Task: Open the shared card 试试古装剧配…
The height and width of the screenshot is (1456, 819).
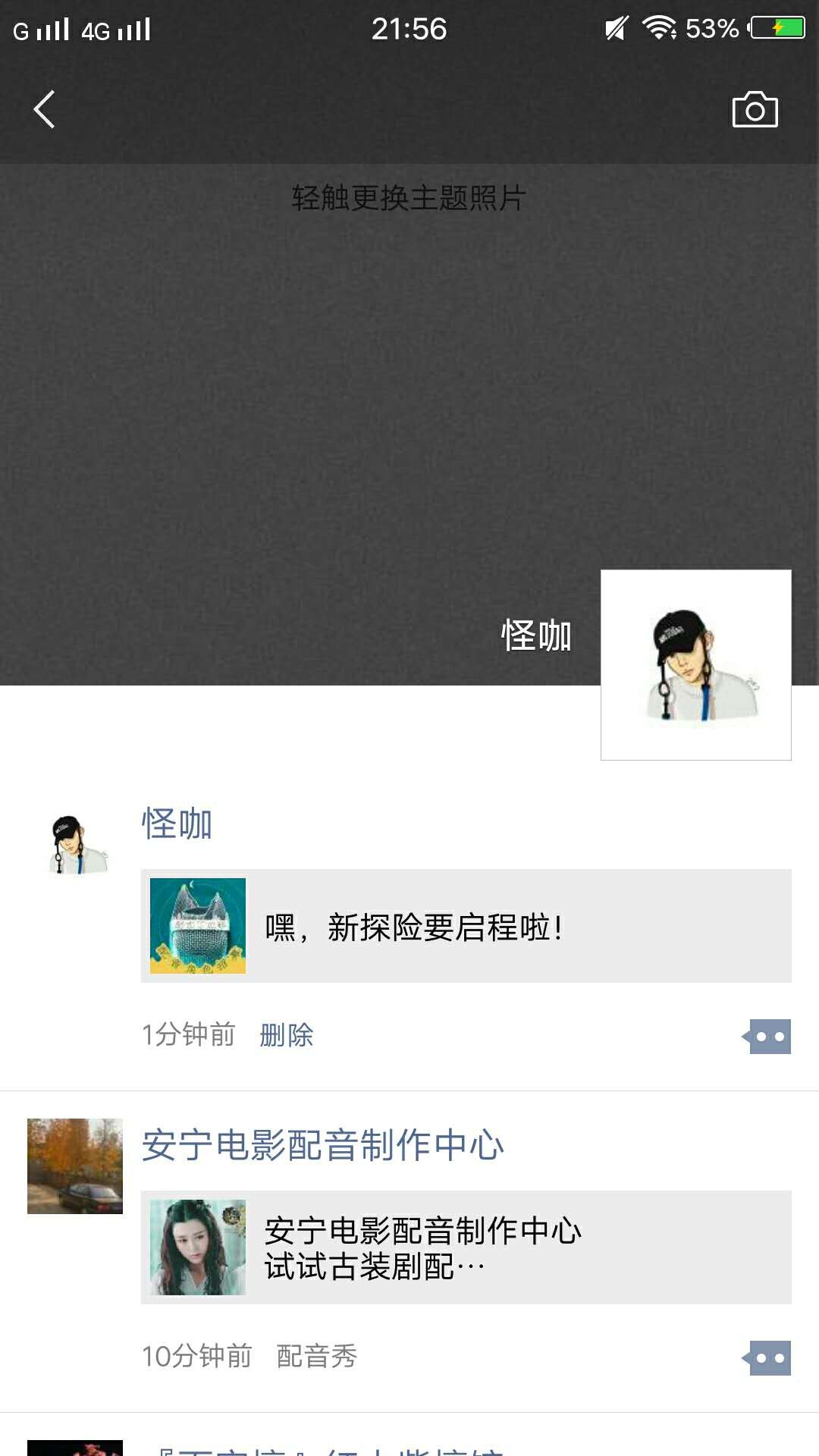Action: [466, 1247]
